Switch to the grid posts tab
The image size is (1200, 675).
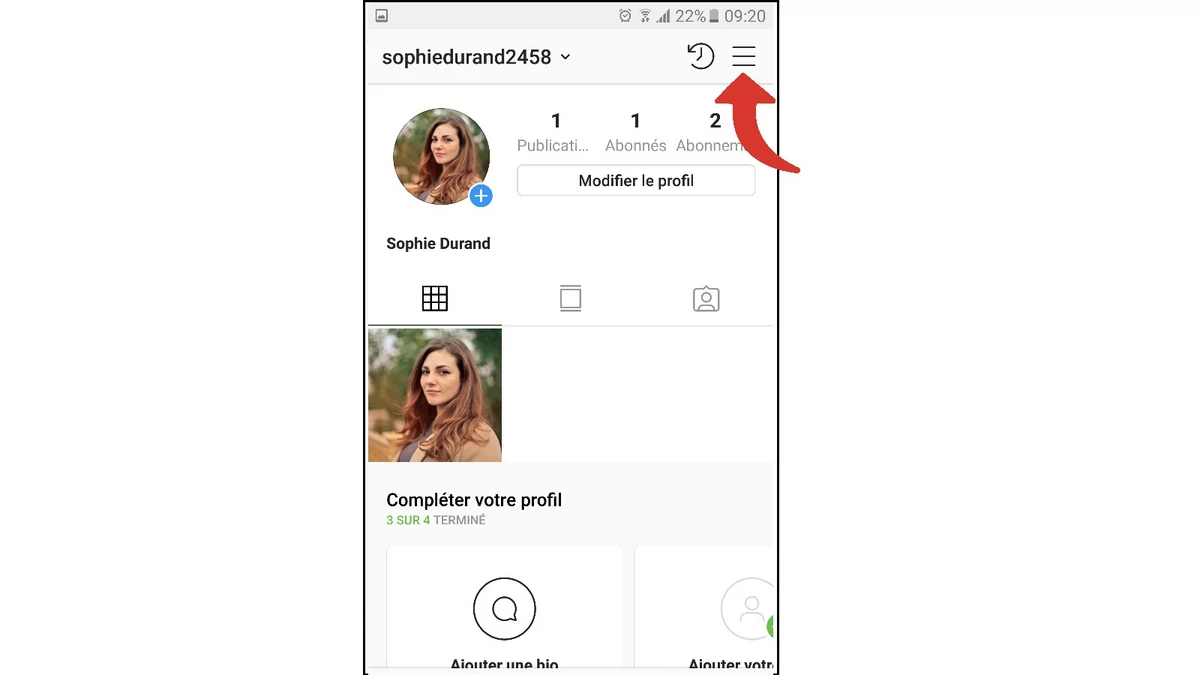click(x=434, y=298)
